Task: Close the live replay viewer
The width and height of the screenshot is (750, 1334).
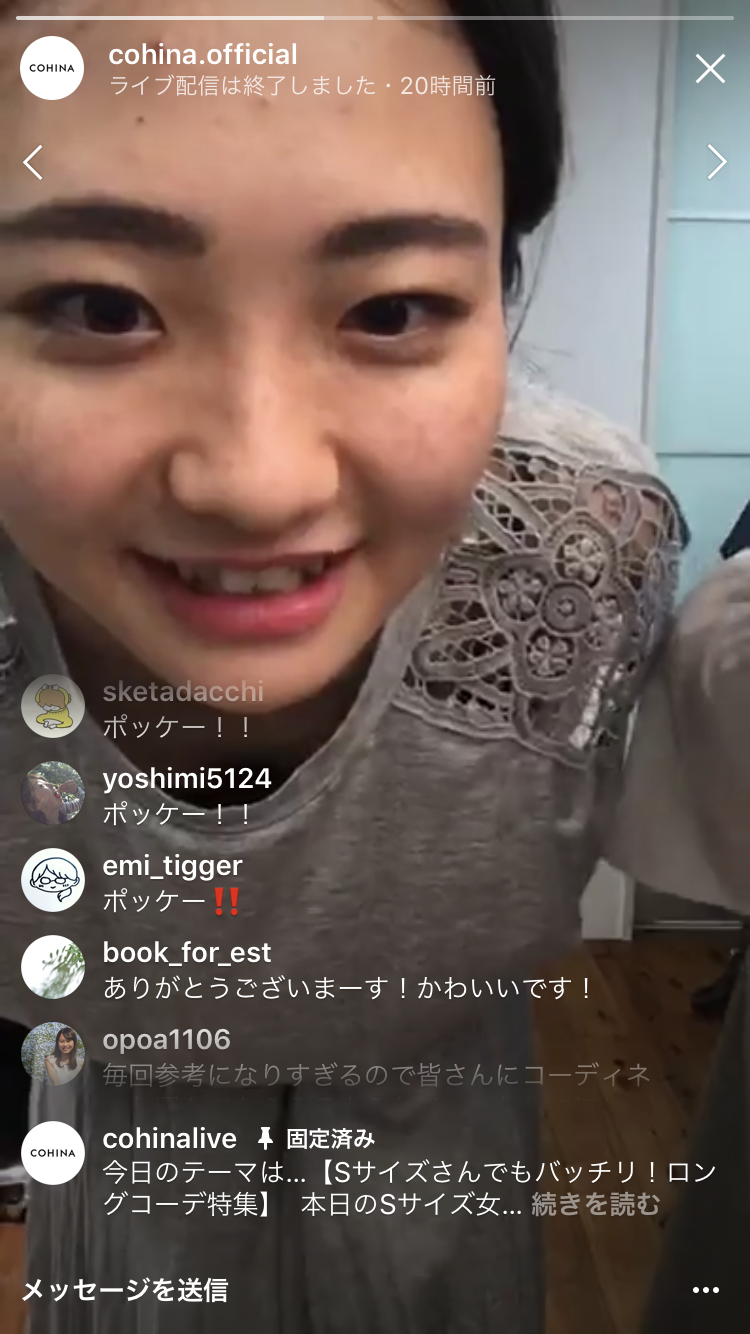Action: point(710,68)
